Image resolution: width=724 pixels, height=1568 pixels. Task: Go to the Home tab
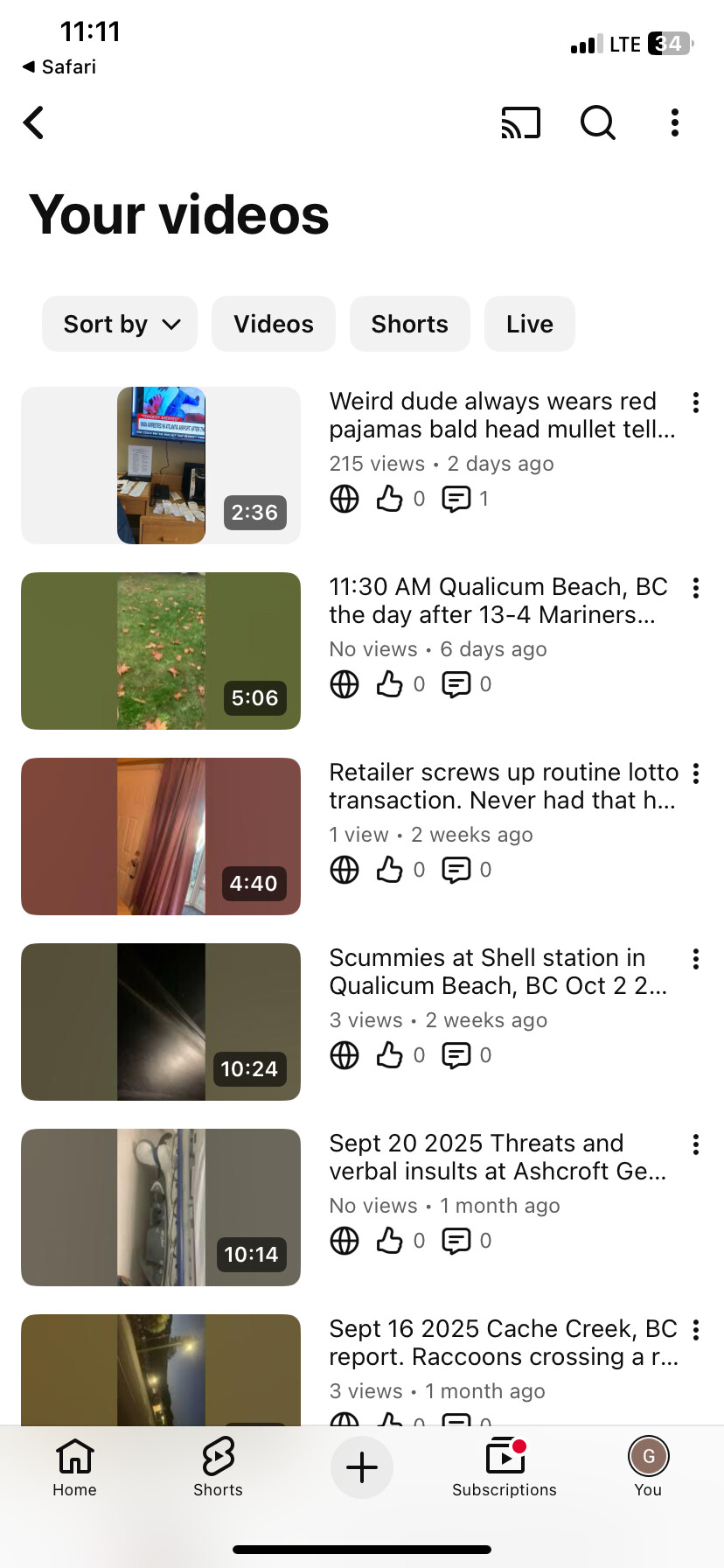click(74, 1468)
